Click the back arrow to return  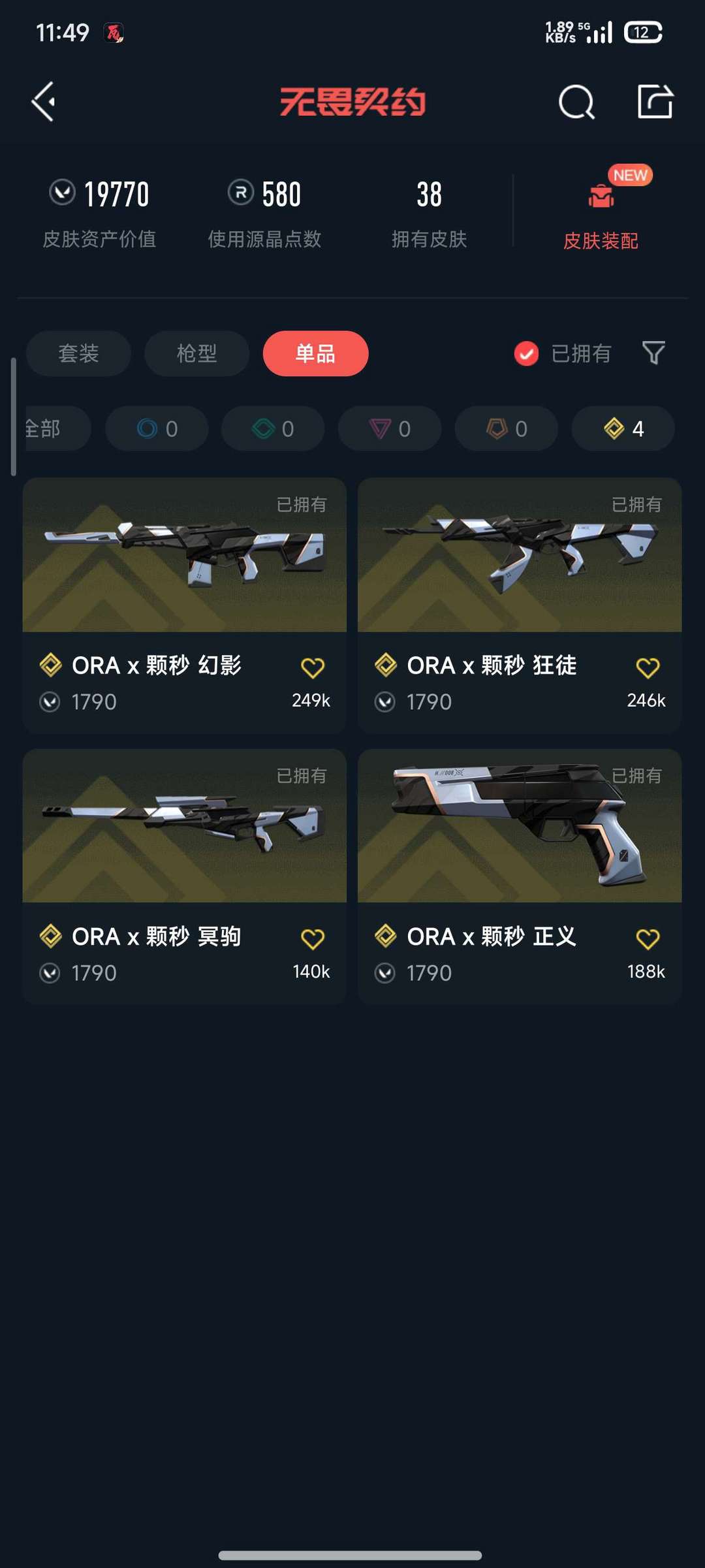coord(42,103)
